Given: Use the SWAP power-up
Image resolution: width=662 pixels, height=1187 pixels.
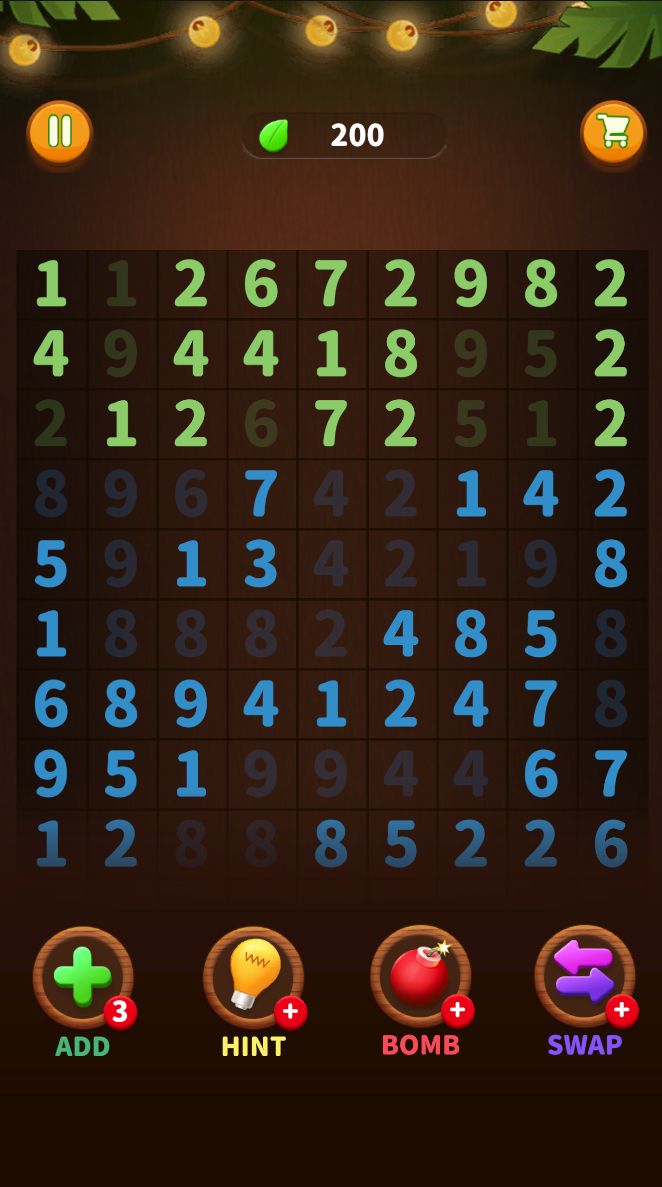Looking at the screenshot, I should point(585,977).
